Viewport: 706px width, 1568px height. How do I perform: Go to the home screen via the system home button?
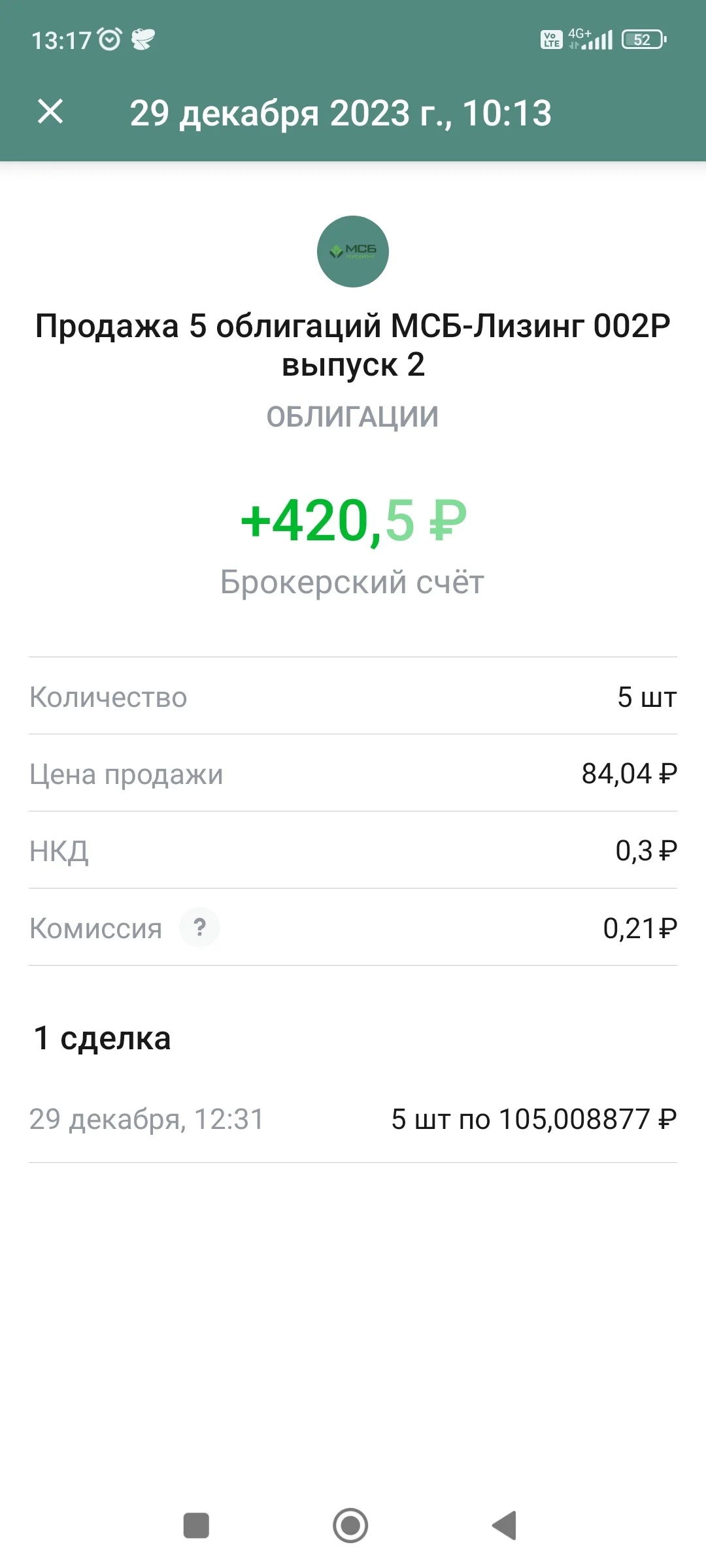(x=350, y=1526)
